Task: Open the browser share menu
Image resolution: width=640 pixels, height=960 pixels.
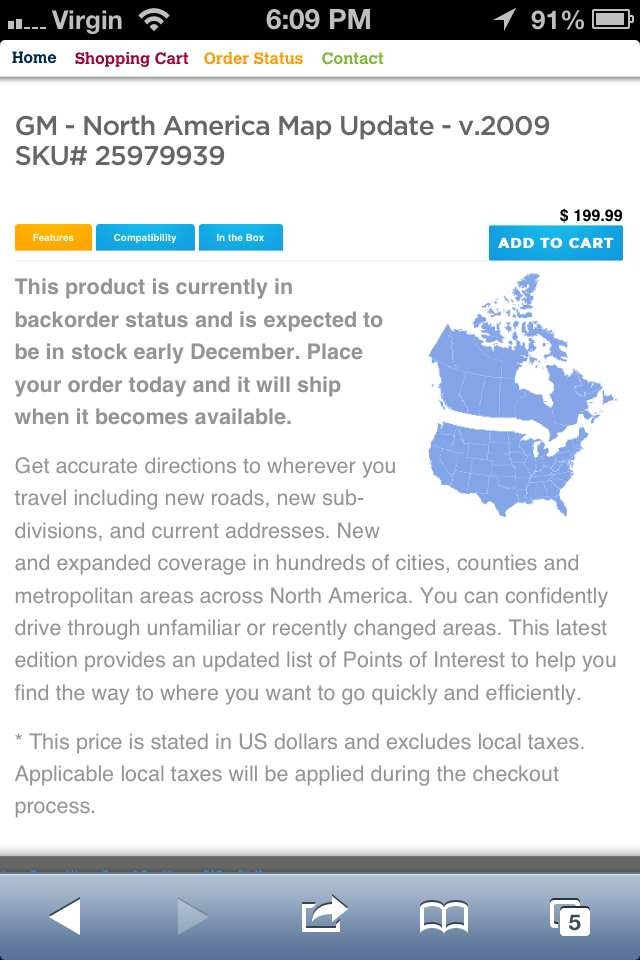Action: 323,916
